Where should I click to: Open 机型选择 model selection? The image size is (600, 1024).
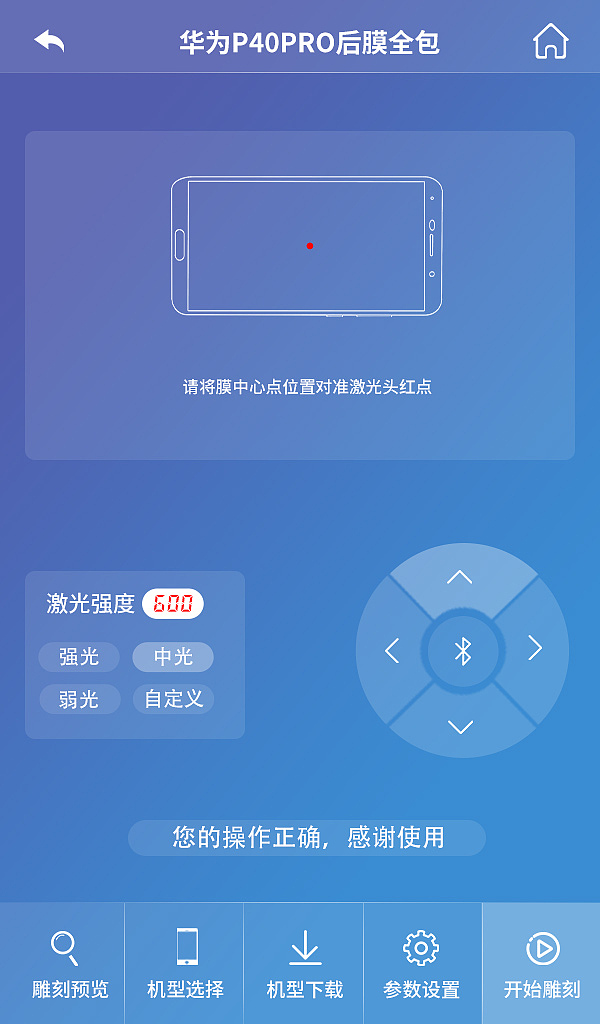(185, 964)
